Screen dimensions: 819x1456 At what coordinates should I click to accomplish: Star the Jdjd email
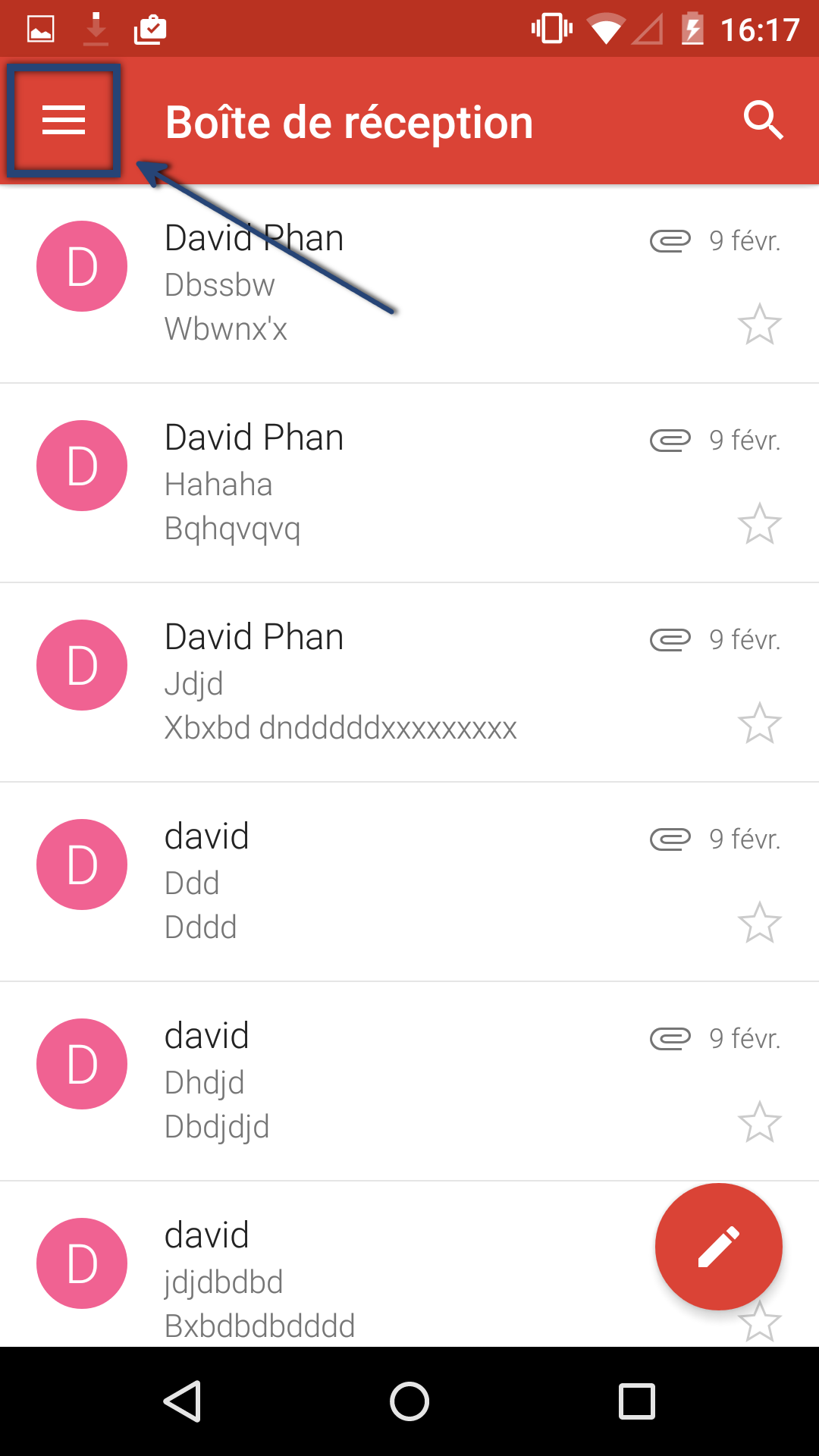[759, 723]
